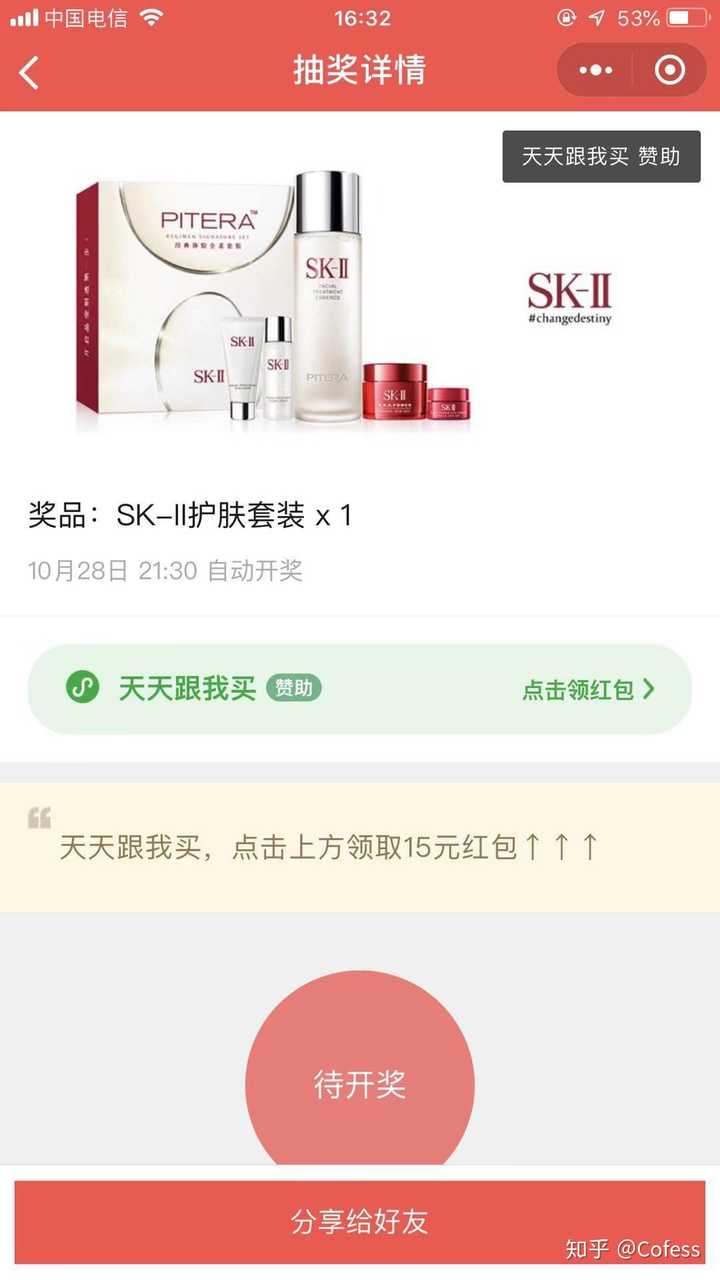Share the lottery with 分享给好友
Viewport: 720px width, 1280px height.
pyautogui.click(x=360, y=1221)
